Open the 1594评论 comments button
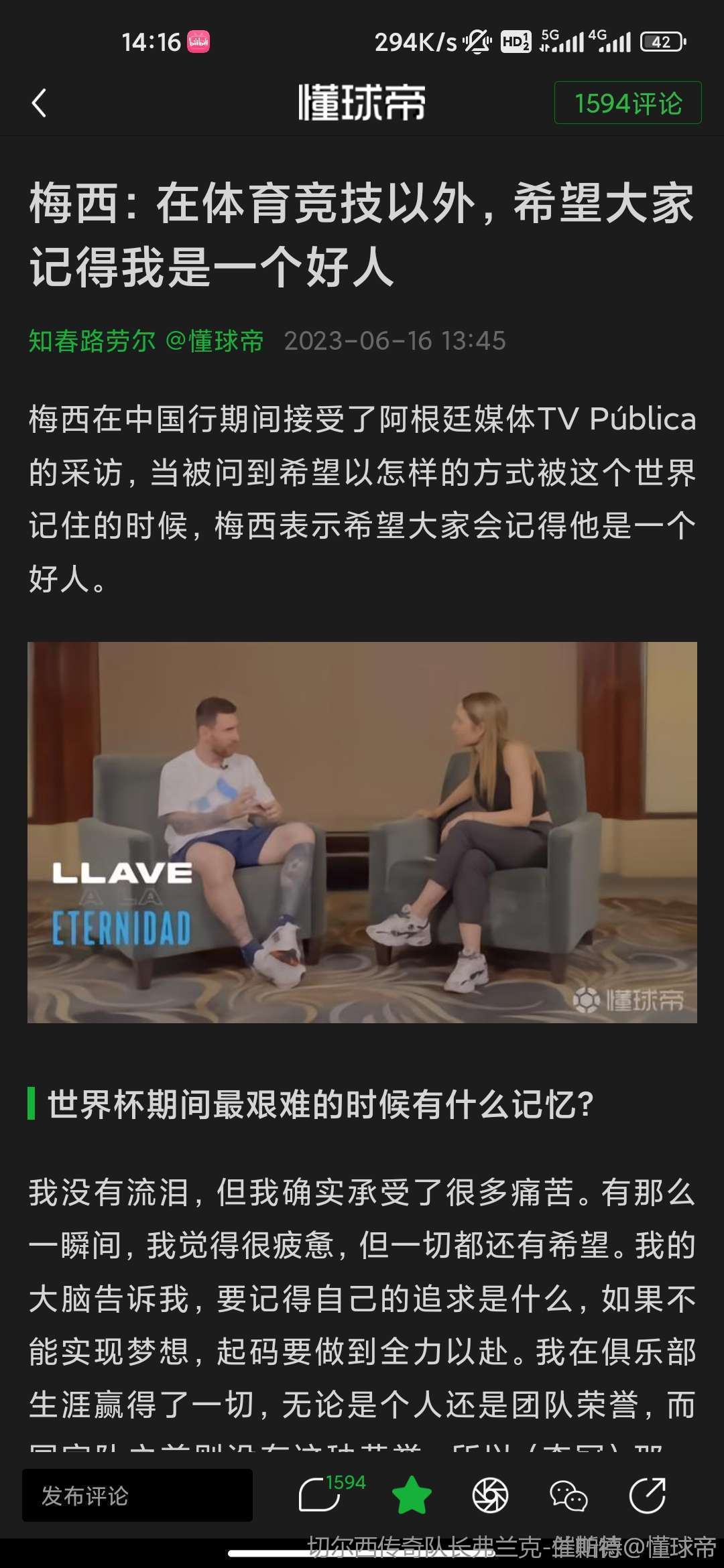The height and width of the screenshot is (1568, 724). pos(627,103)
